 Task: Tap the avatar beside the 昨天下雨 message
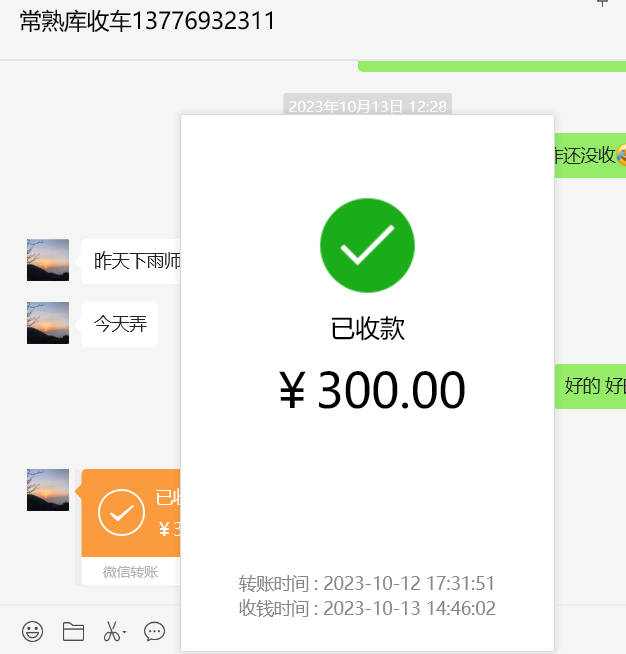pos(48,260)
